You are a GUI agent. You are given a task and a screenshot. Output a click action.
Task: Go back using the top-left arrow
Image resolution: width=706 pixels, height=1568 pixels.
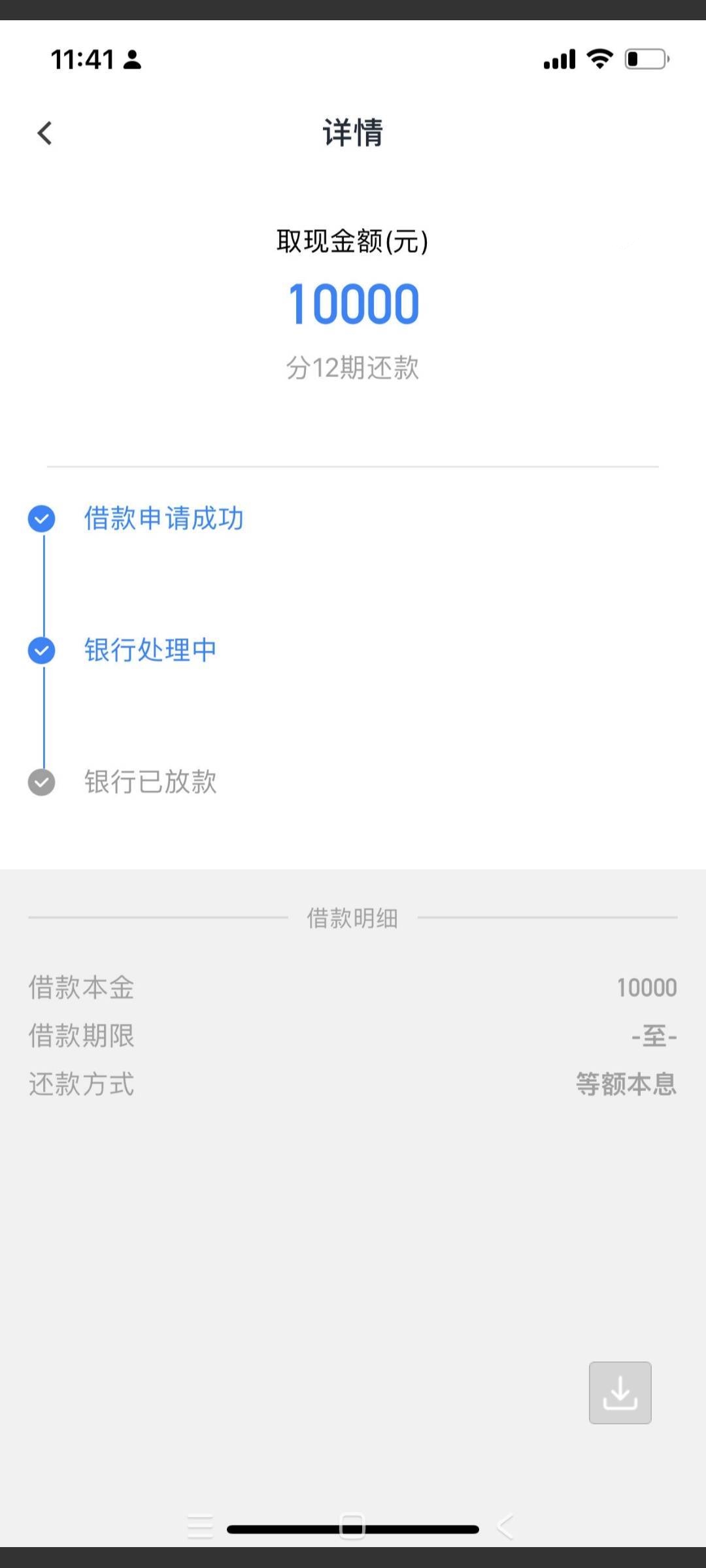pyautogui.click(x=44, y=133)
